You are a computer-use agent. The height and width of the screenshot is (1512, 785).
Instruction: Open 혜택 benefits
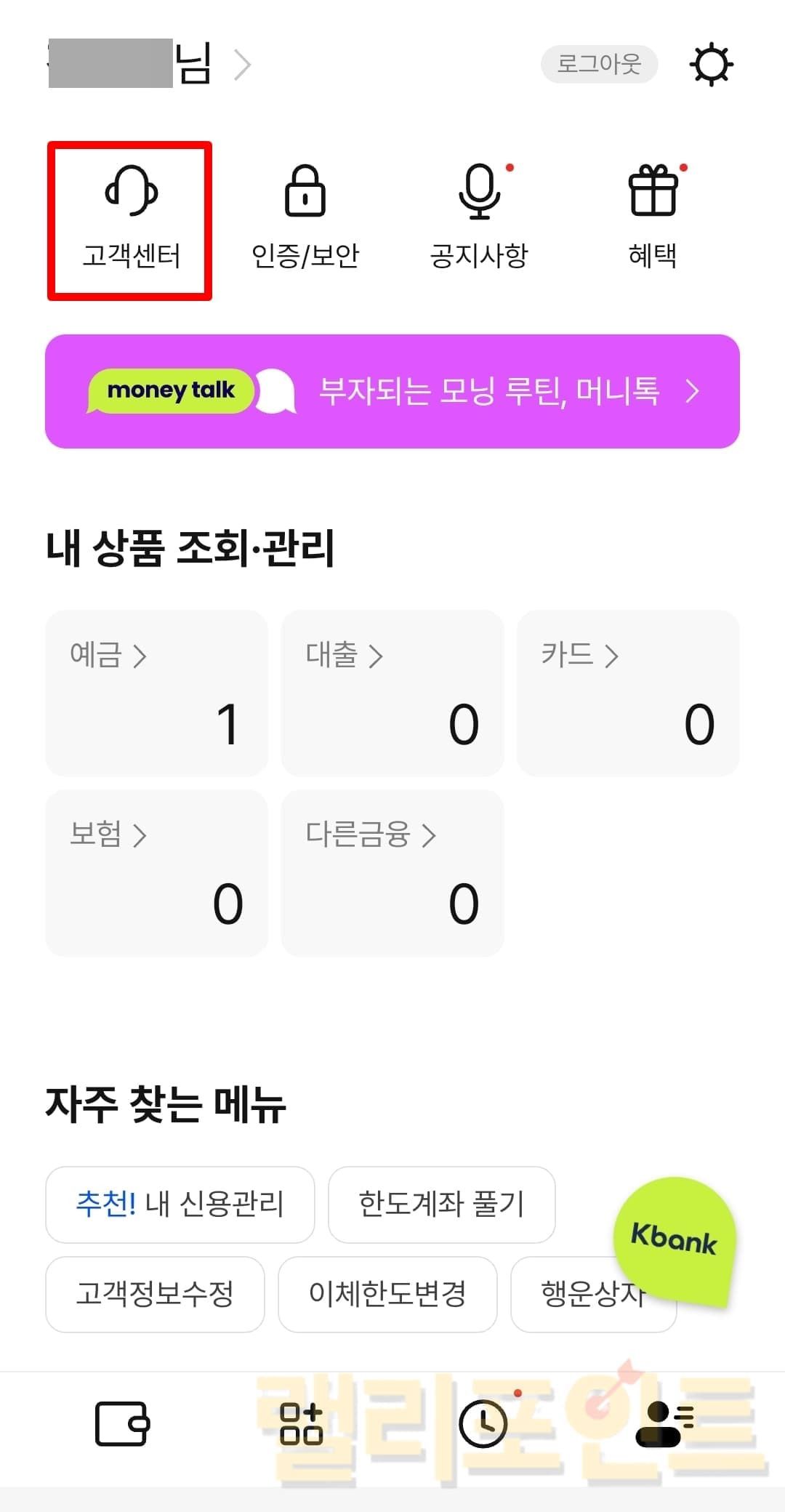(653, 221)
